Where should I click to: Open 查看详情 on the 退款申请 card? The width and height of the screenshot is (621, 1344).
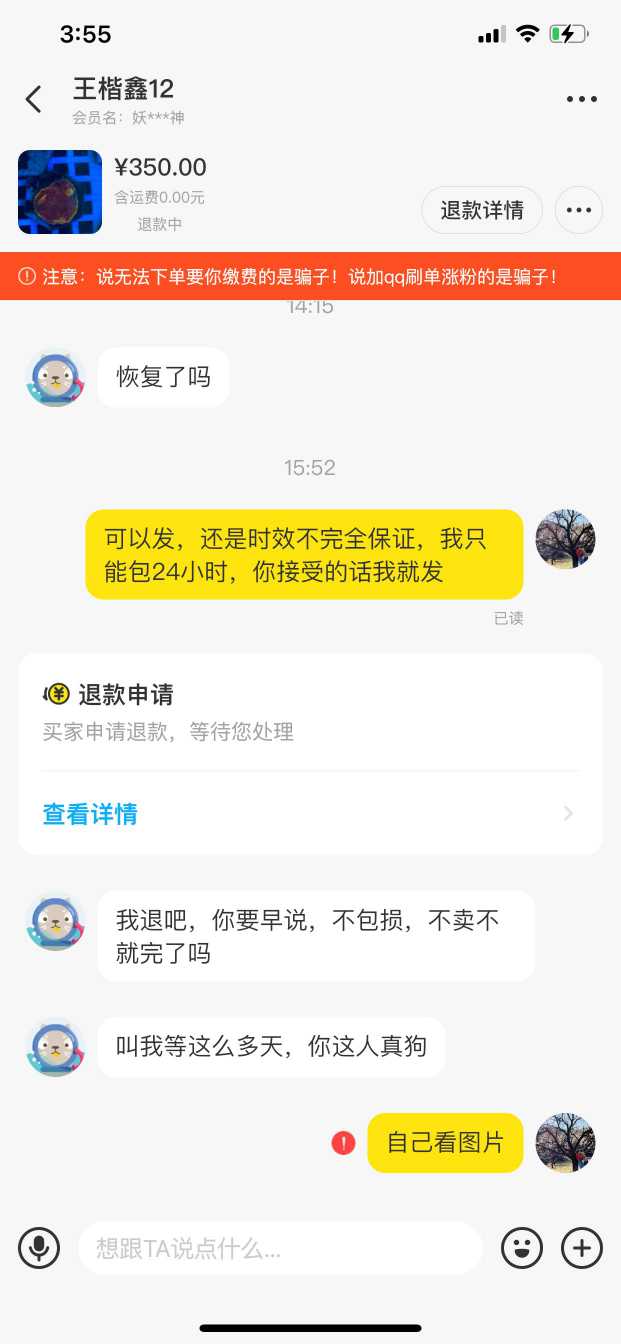click(x=90, y=814)
